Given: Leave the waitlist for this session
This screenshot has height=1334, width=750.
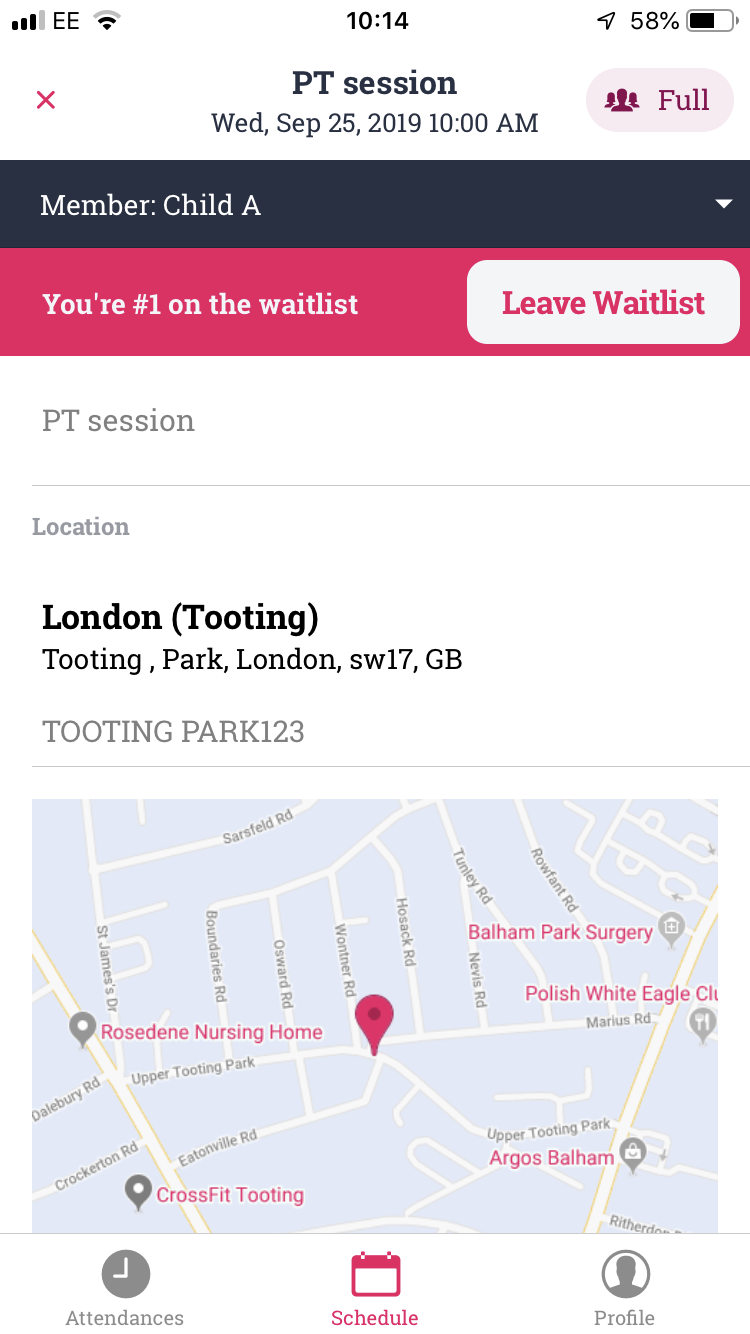Looking at the screenshot, I should (x=603, y=303).
